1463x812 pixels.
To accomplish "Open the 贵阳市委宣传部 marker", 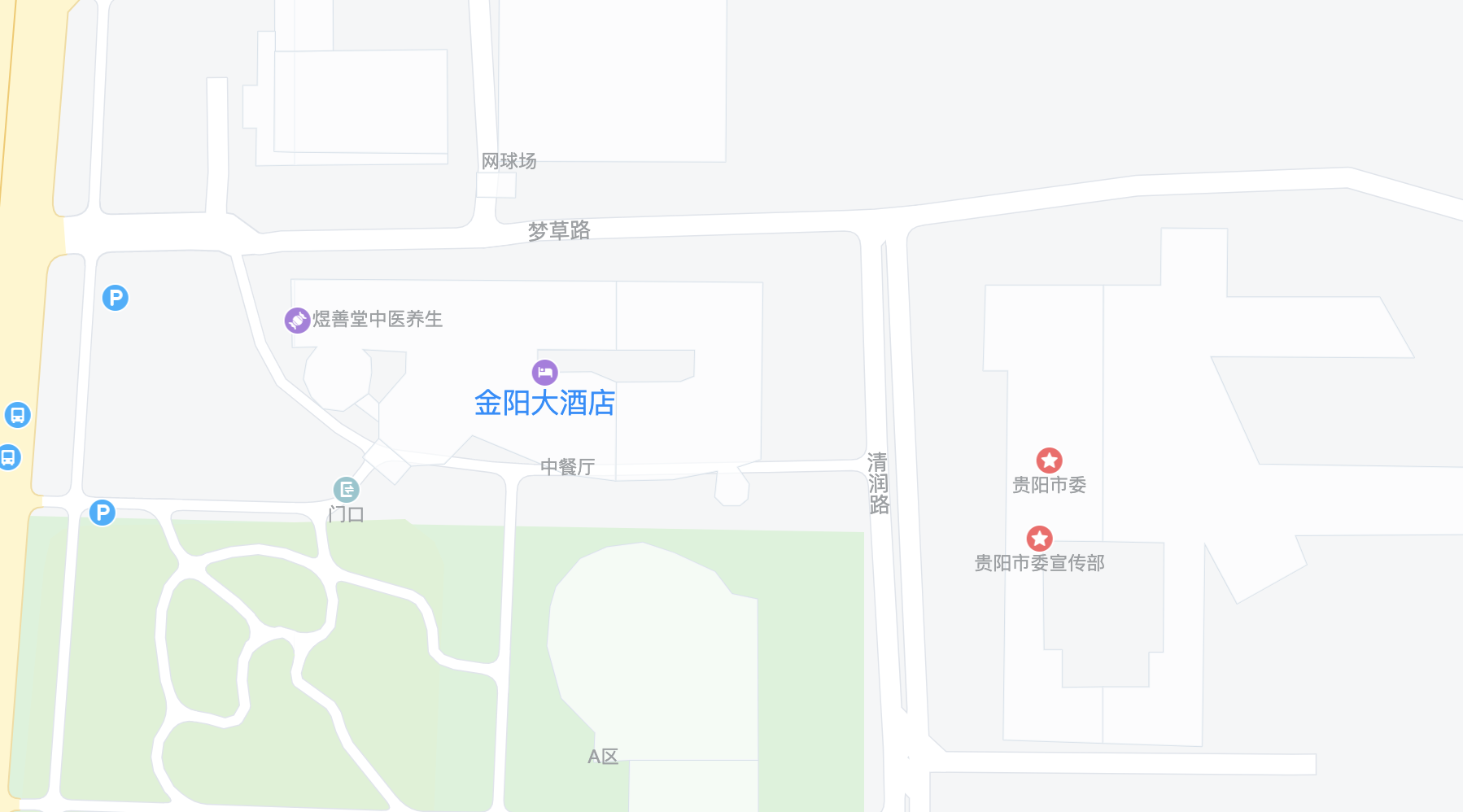I will pyautogui.click(x=1039, y=539).
